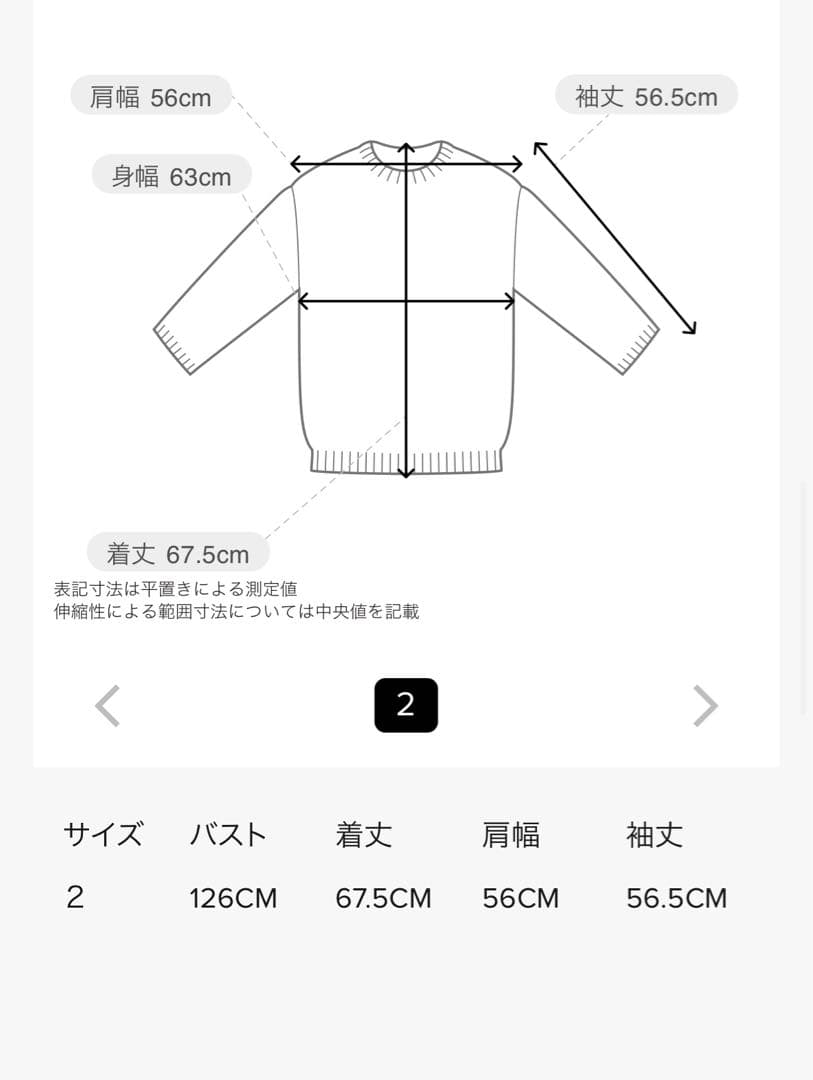
Task: Click the 身幅 63cm measurement label
Action: pyautogui.click(x=171, y=175)
